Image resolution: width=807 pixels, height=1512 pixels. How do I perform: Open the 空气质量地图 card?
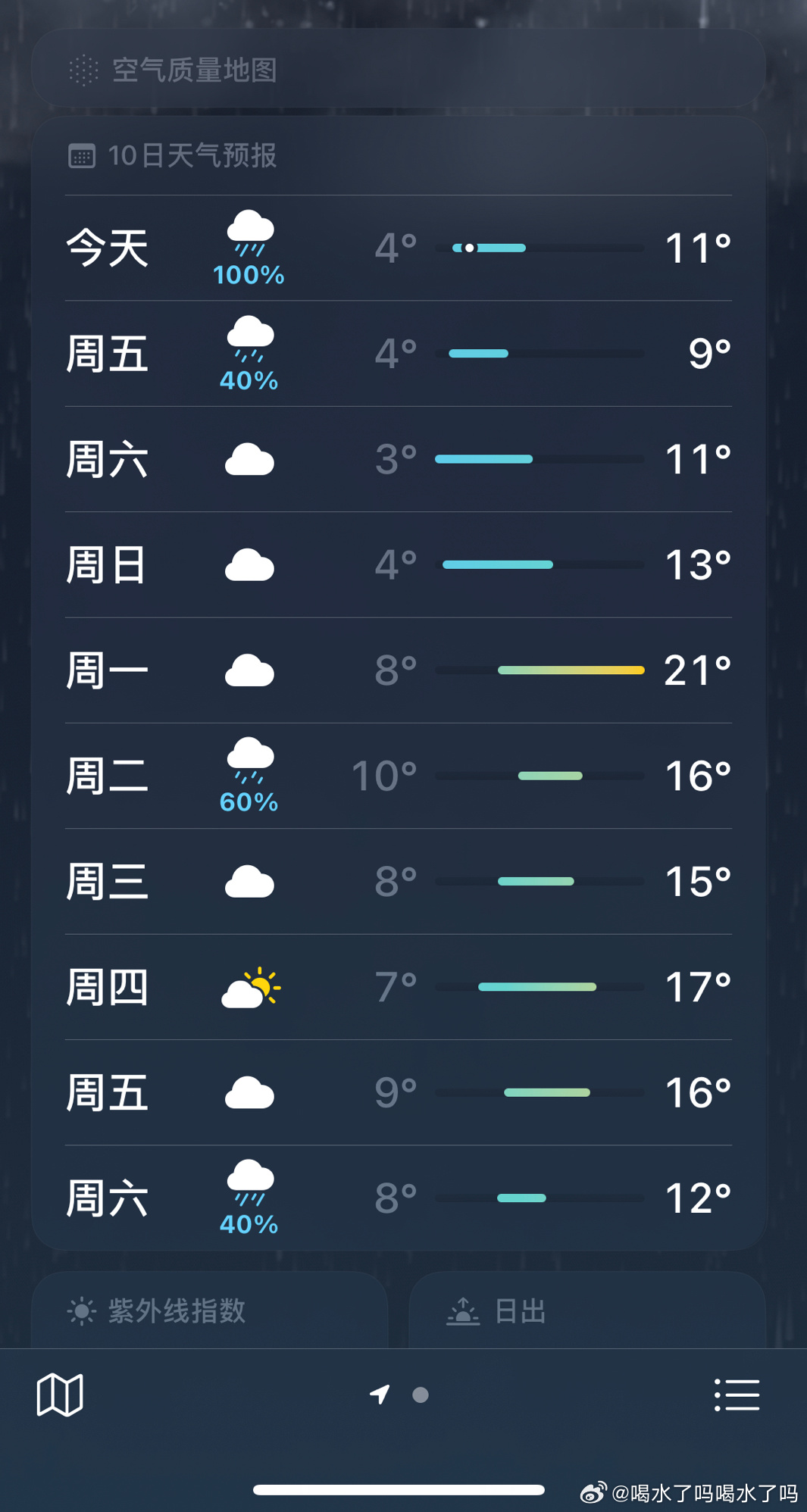pyautogui.click(x=399, y=69)
